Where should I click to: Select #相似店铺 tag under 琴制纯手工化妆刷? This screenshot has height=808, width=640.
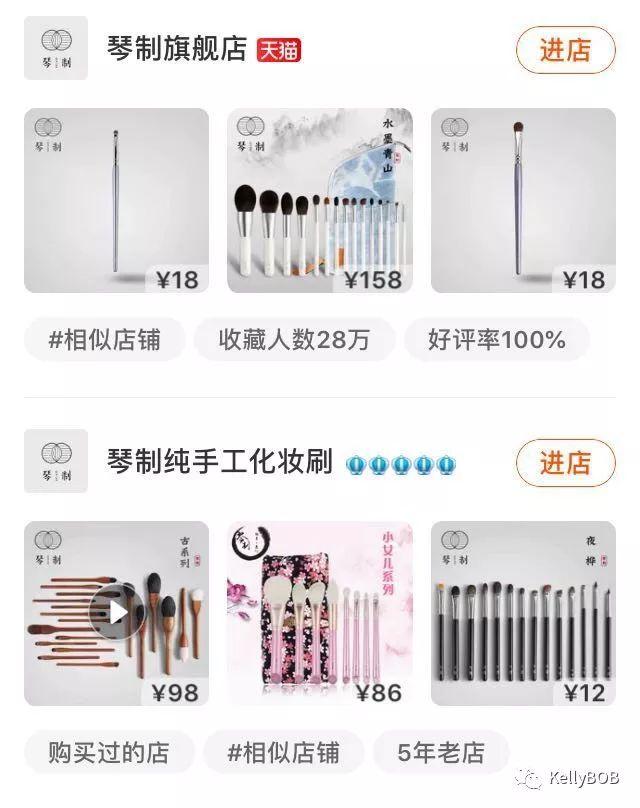[x=283, y=752]
